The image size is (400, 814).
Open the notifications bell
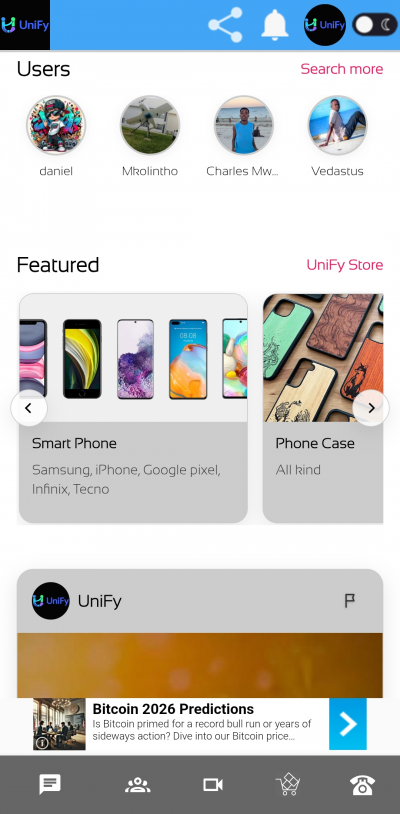[x=274, y=24]
